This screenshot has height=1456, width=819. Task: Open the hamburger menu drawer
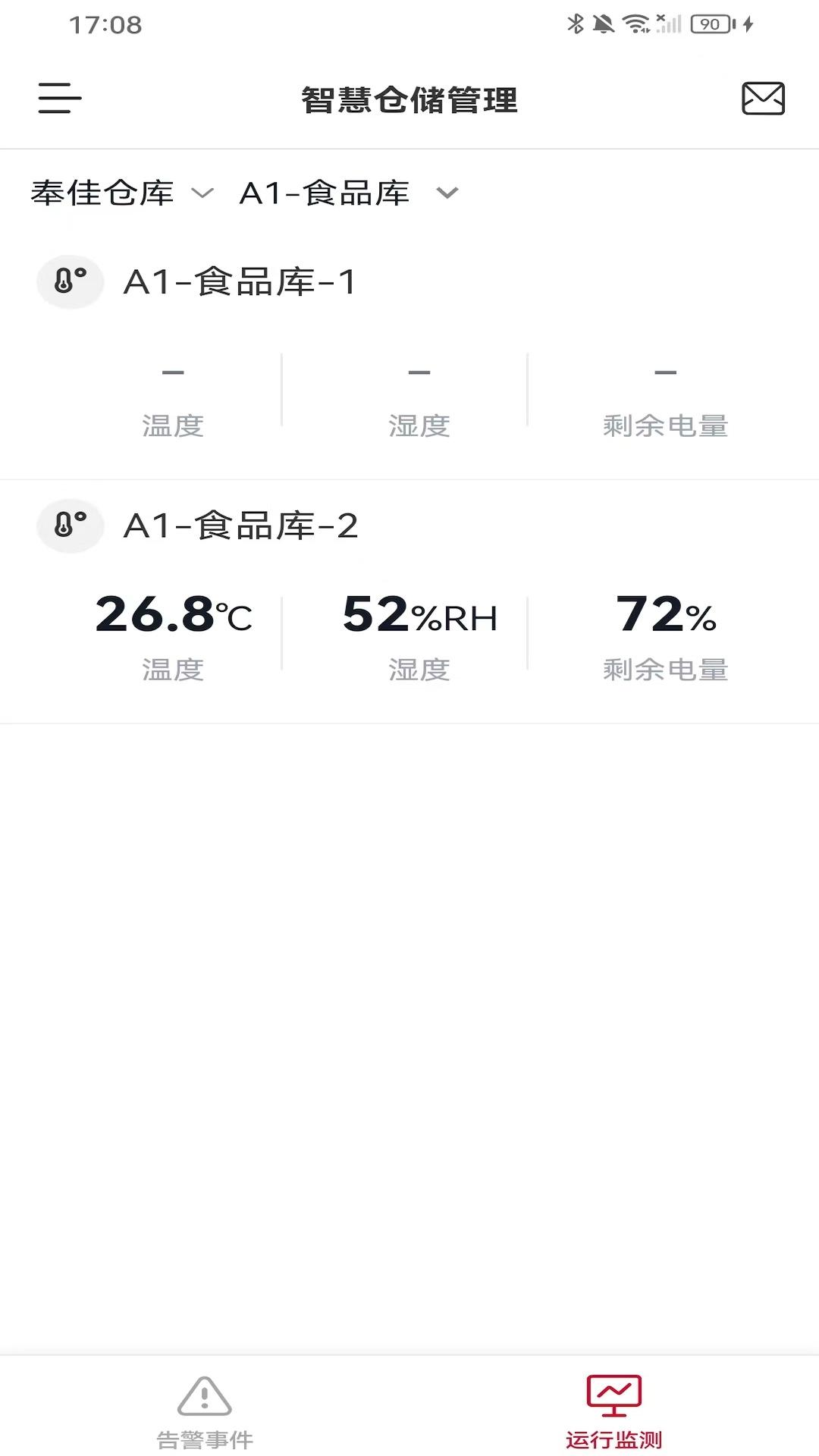[x=60, y=99]
